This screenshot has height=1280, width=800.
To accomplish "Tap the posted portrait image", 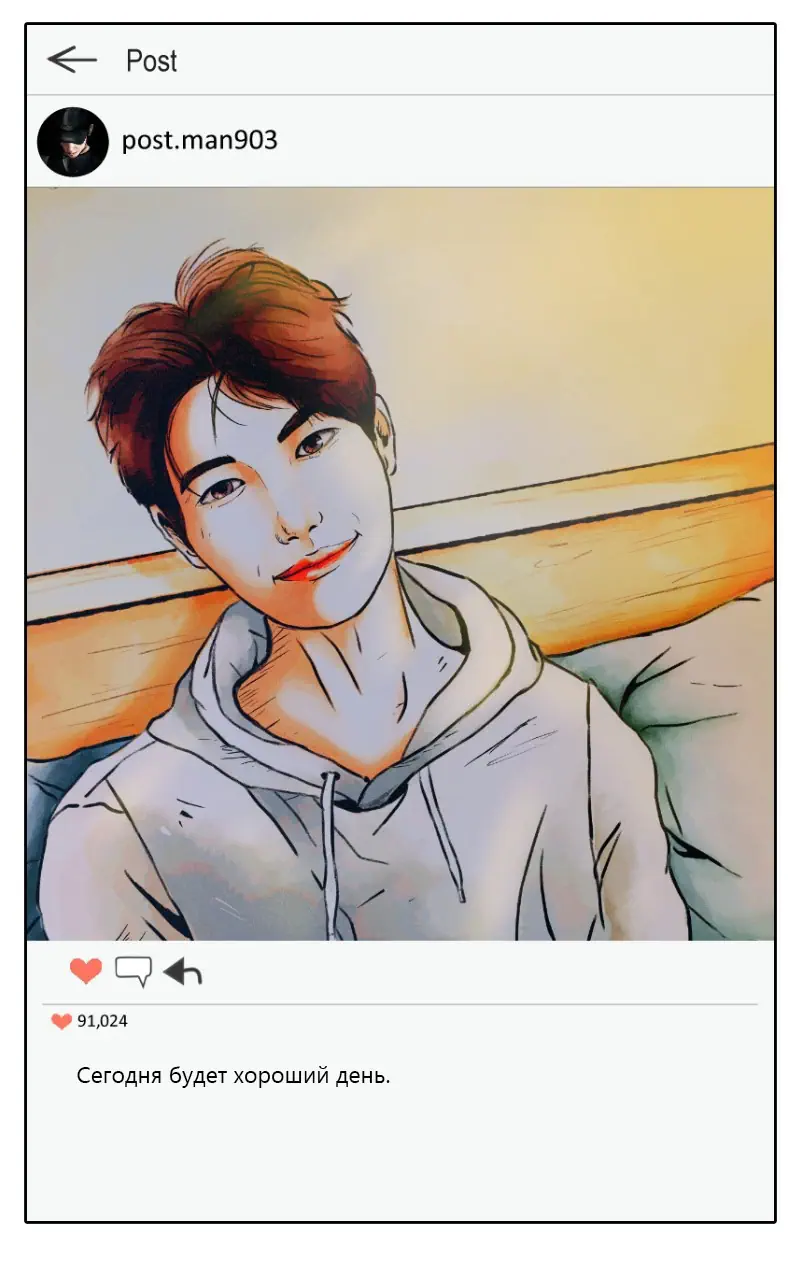I will [400, 564].
